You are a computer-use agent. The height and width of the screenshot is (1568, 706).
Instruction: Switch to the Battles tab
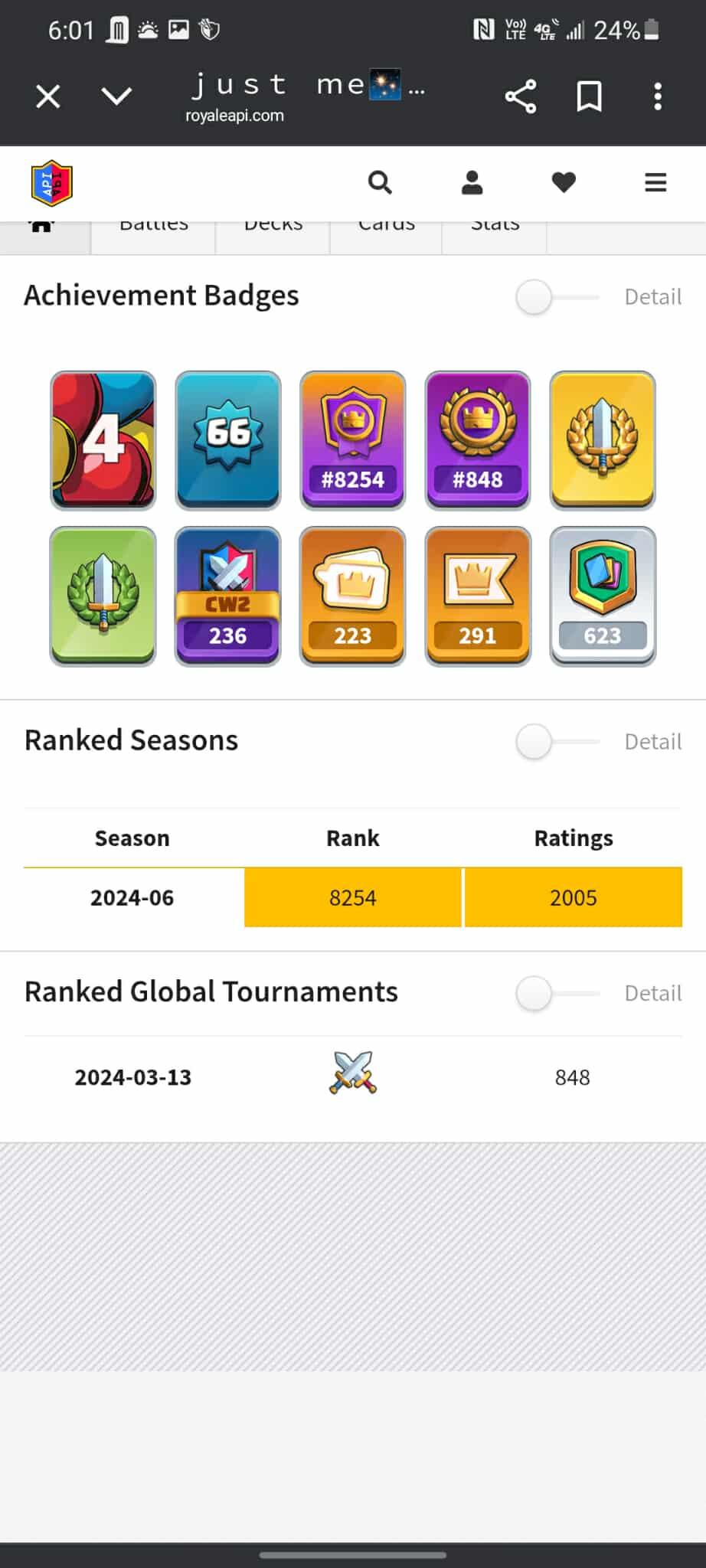153,237
